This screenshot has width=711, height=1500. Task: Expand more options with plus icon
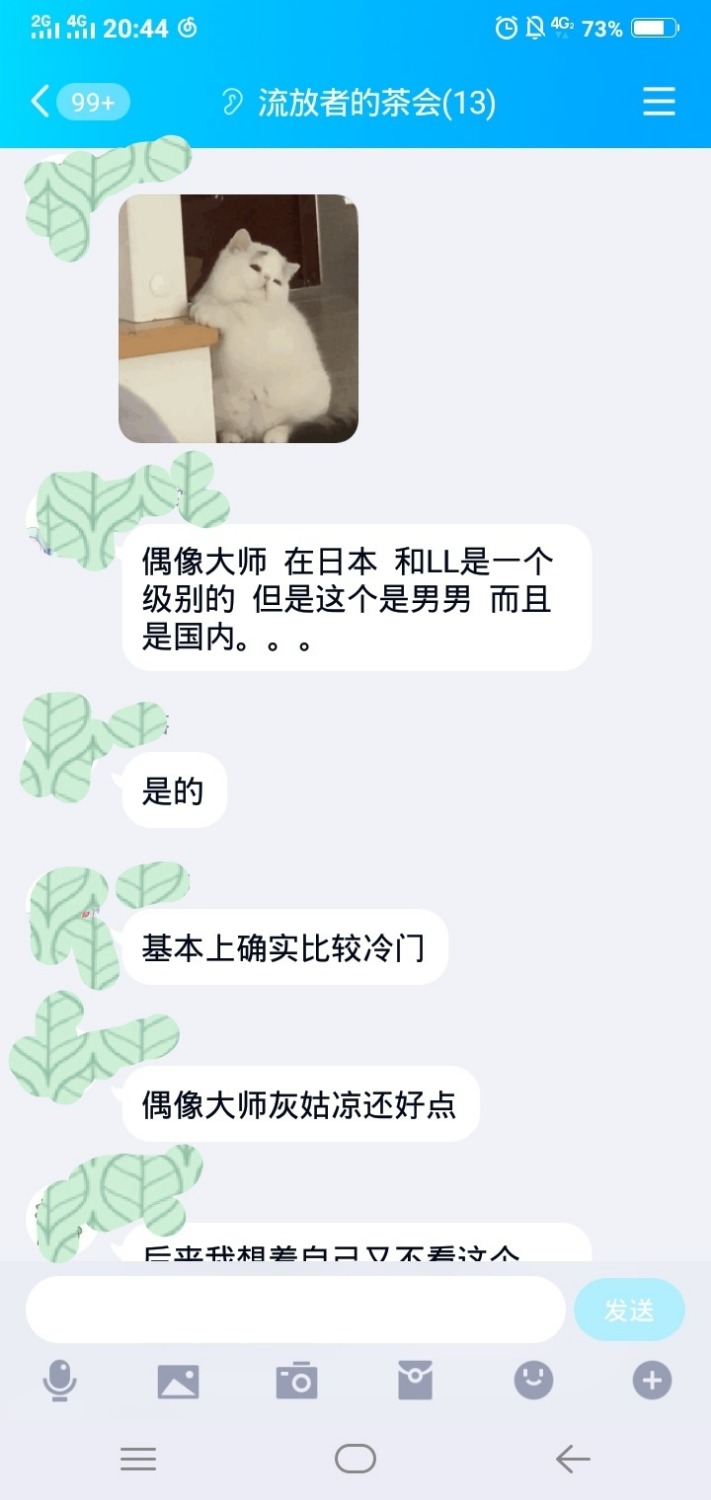coord(652,1381)
